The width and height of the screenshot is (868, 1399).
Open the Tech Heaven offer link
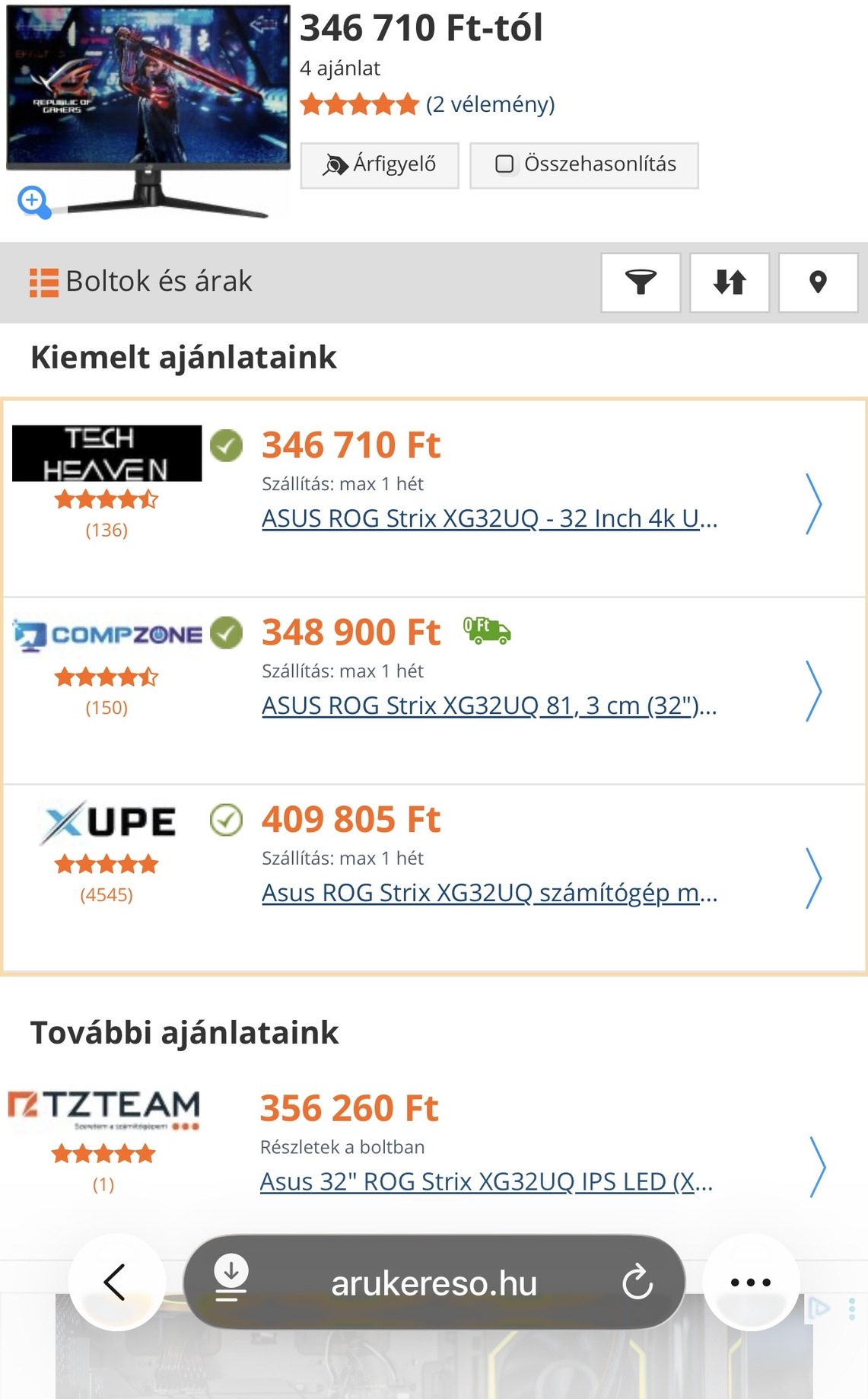click(x=489, y=518)
